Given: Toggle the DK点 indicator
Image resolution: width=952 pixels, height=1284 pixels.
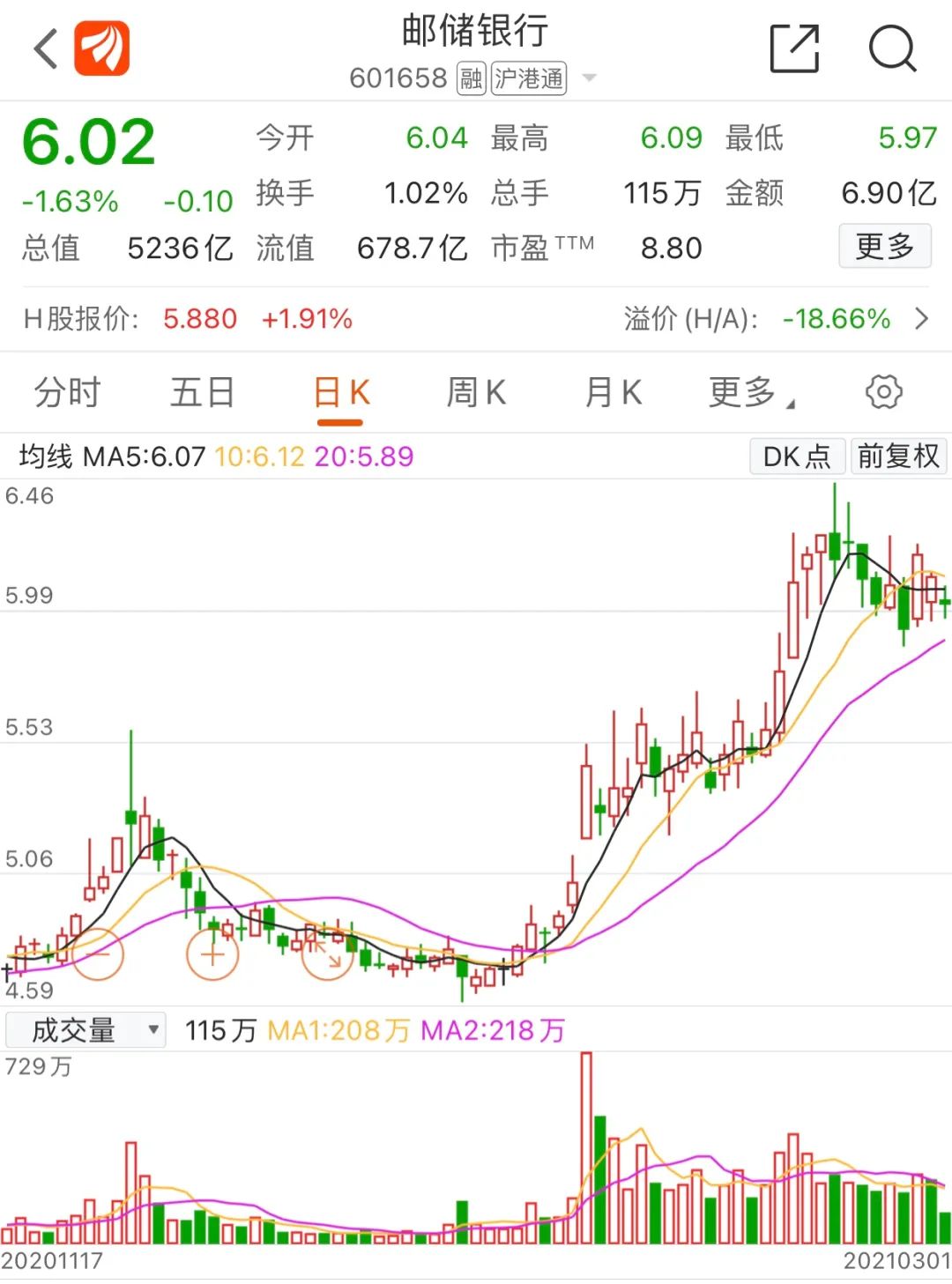Looking at the screenshot, I should (797, 456).
